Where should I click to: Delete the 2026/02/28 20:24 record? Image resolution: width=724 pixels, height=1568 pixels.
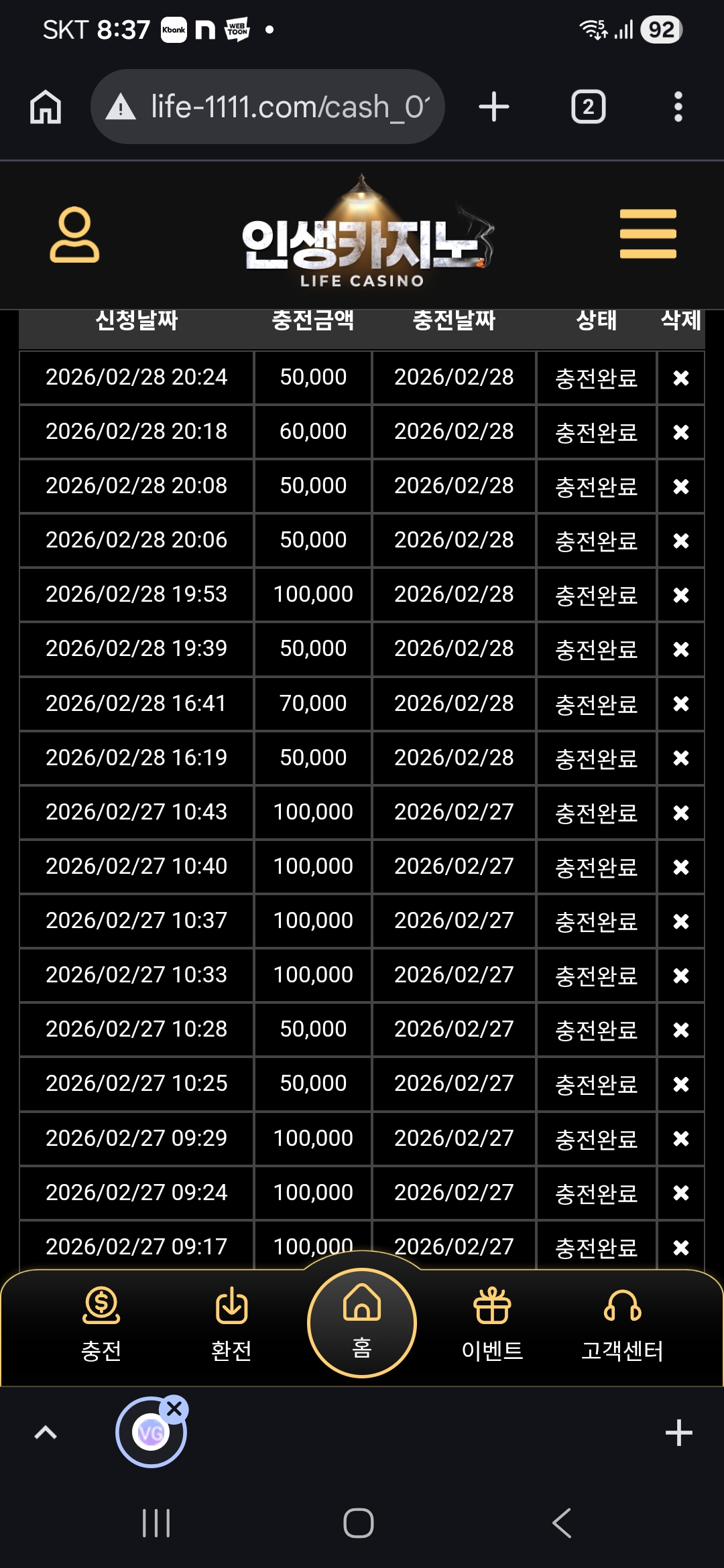click(x=680, y=379)
